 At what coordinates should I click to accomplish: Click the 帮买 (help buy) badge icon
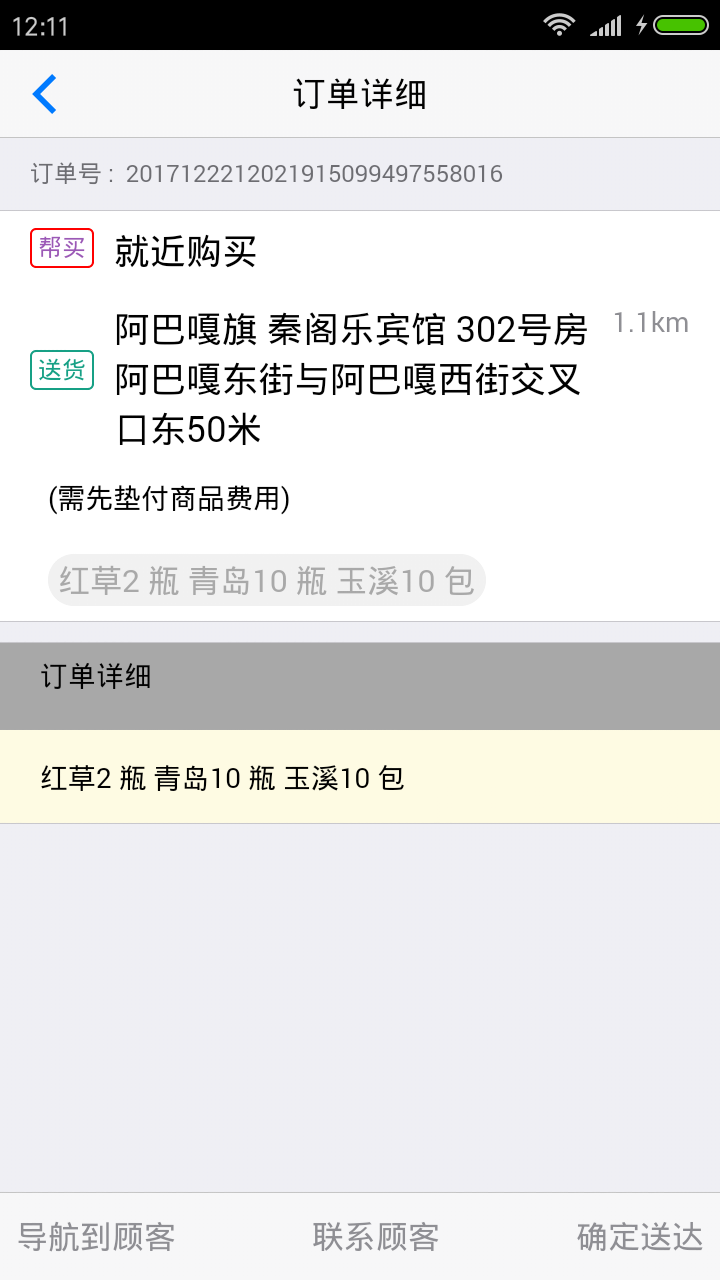(62, 249)
